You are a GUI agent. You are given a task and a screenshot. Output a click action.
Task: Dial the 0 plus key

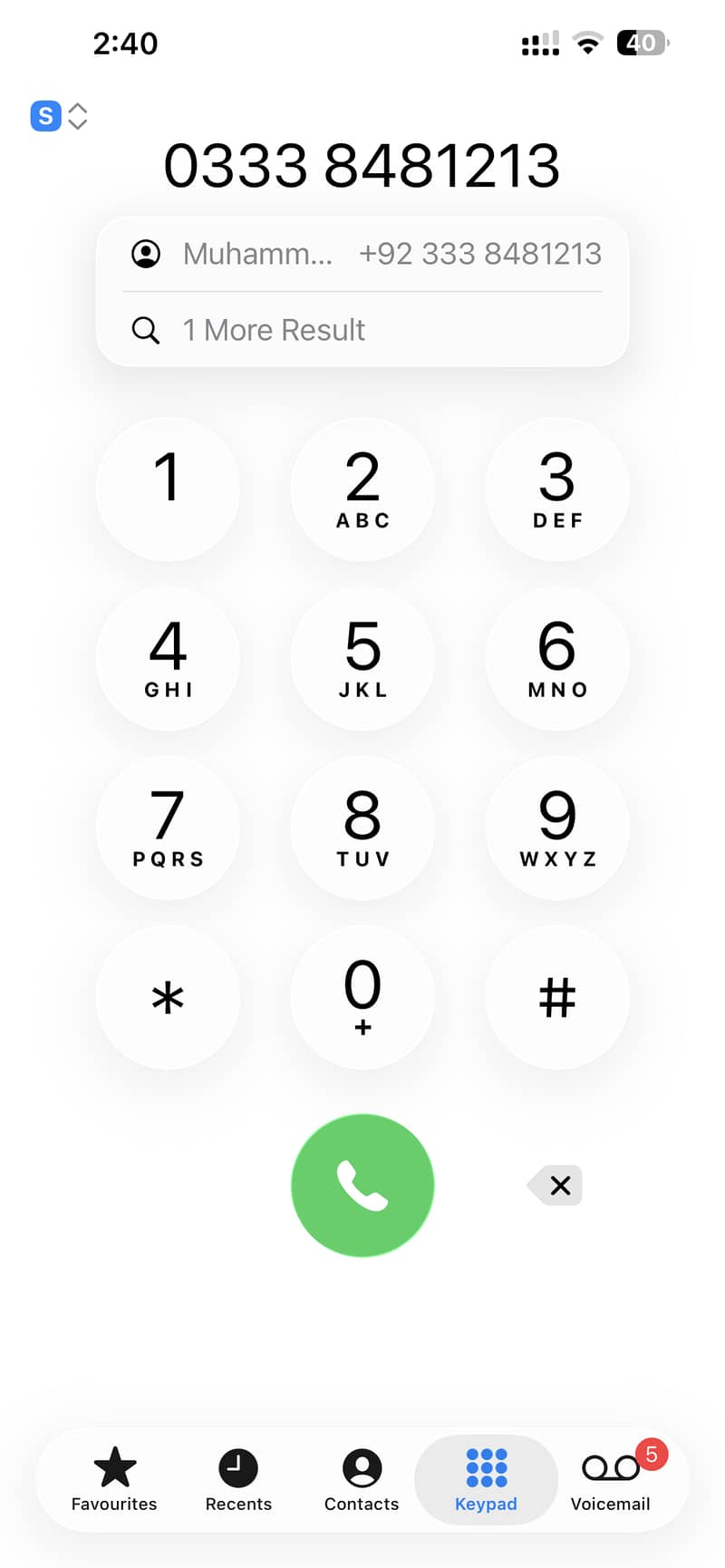pos(362,997)
